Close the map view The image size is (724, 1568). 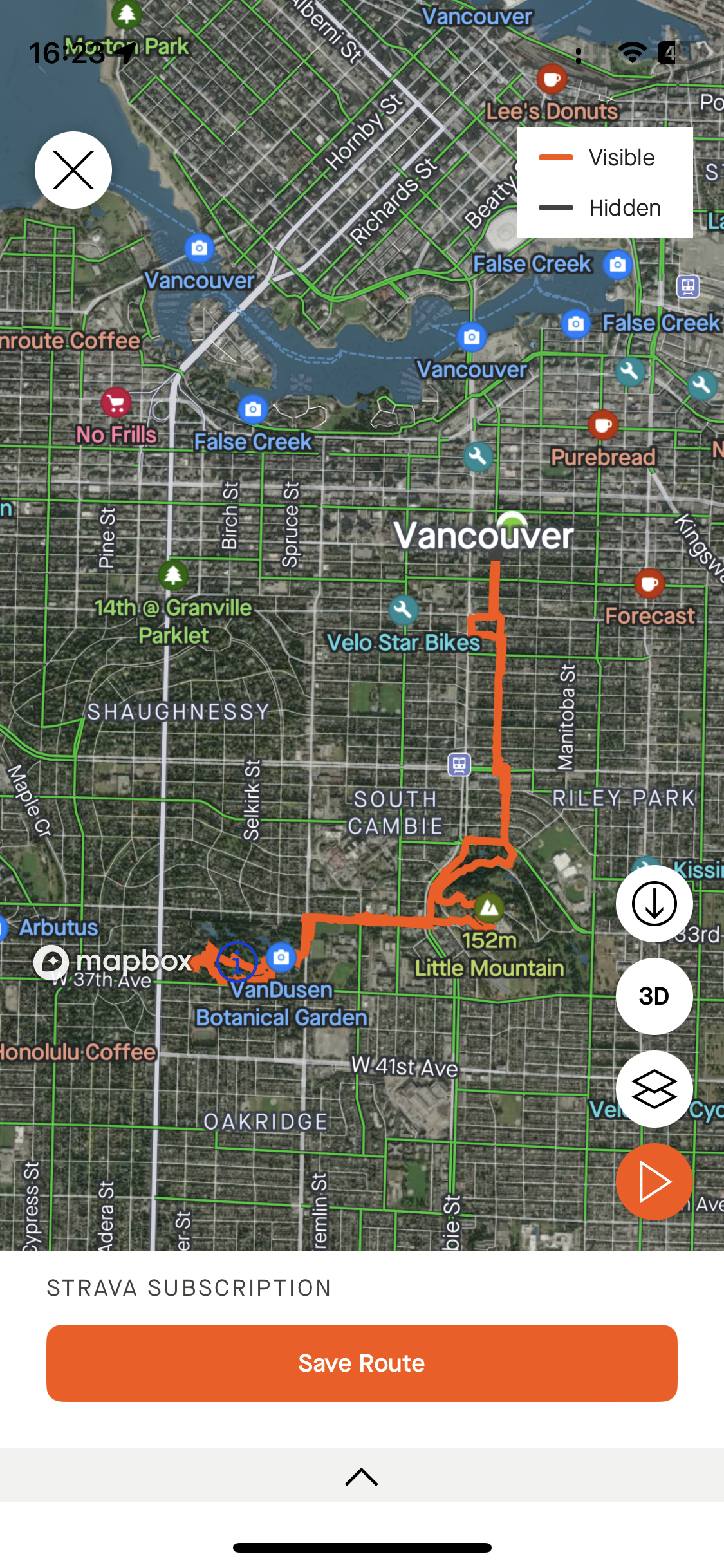pos(73,170)
